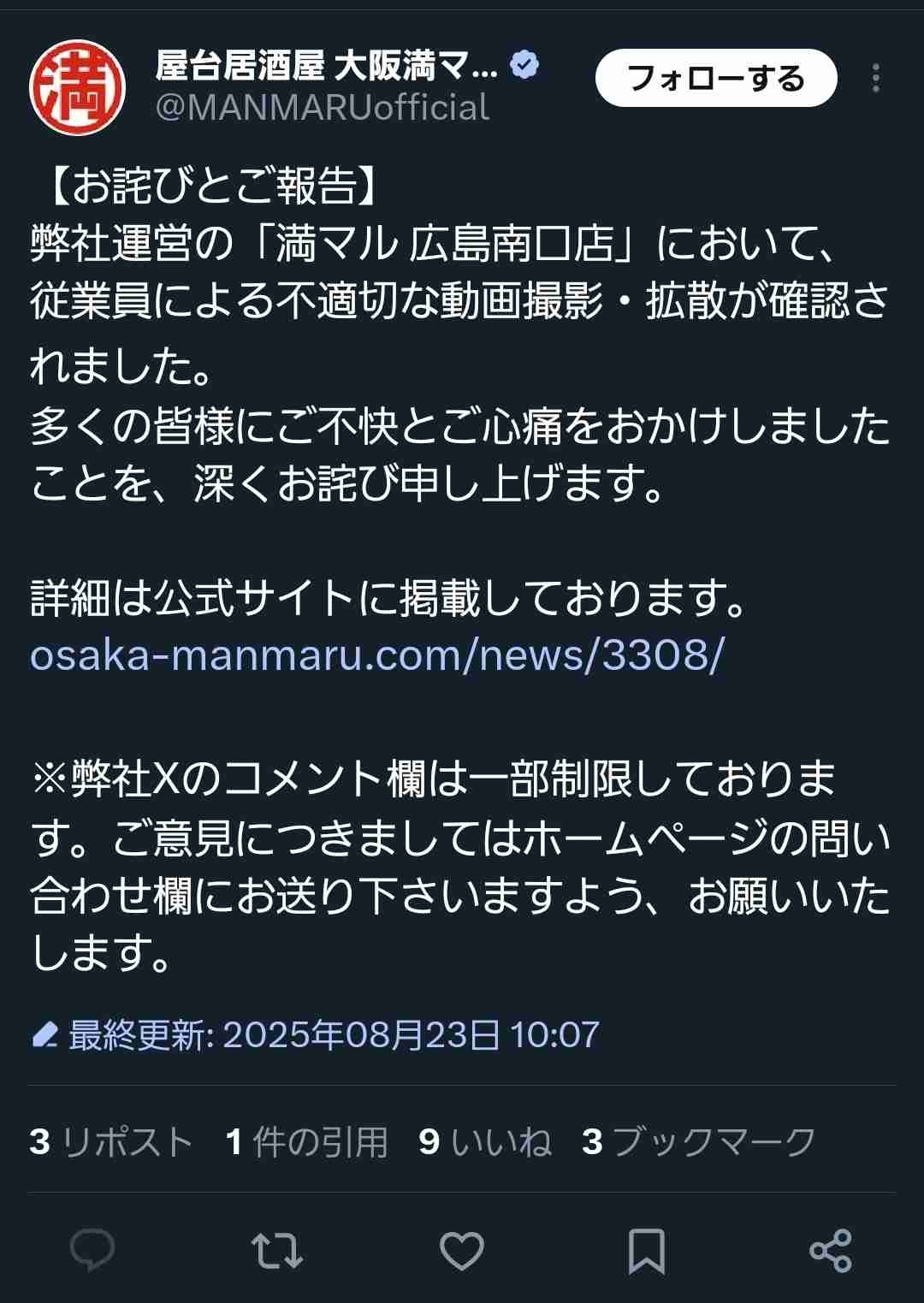This screenshot has width=924, height=1303.
Task: Open the 屋台居酒屋 大阪満マル profile avatar
Action: tap(78, 87)
